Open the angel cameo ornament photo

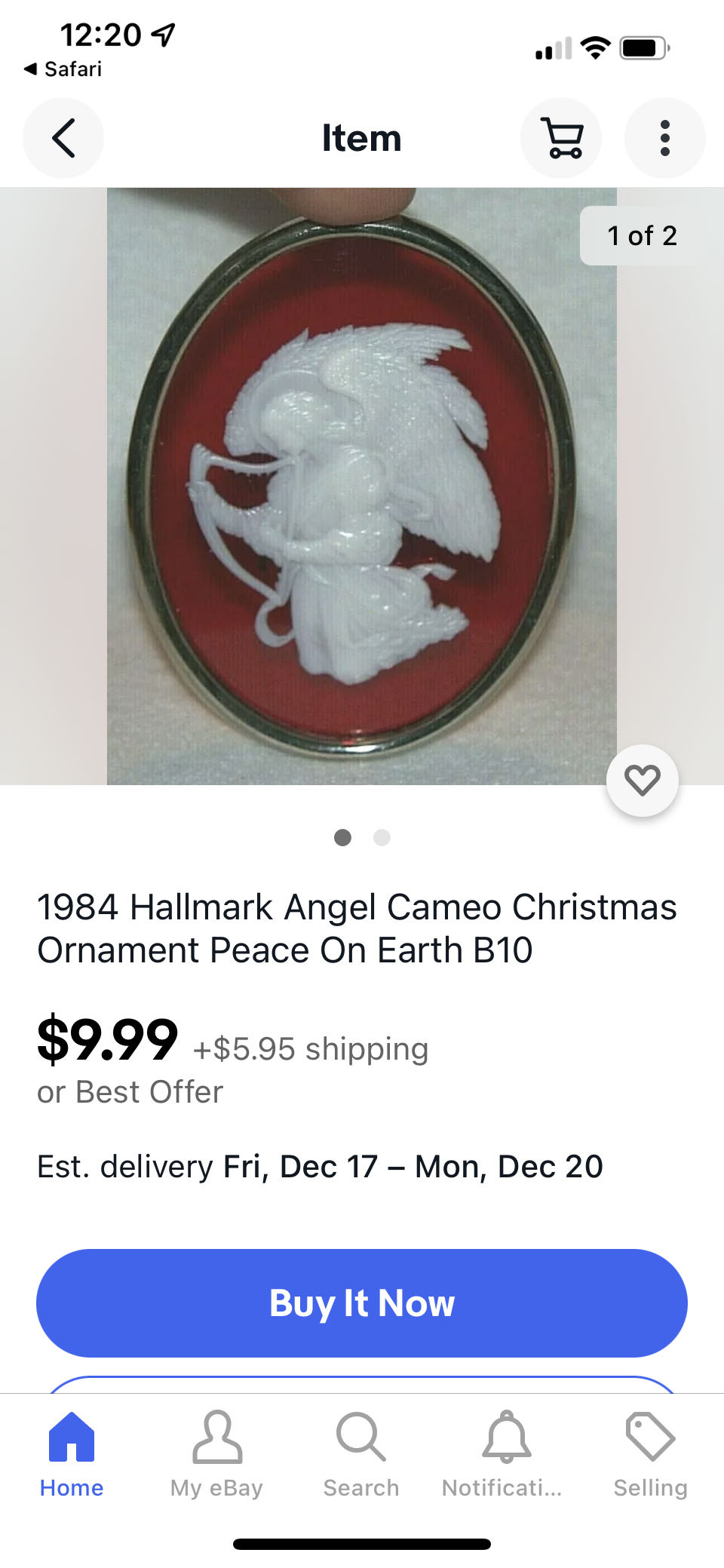360,486
